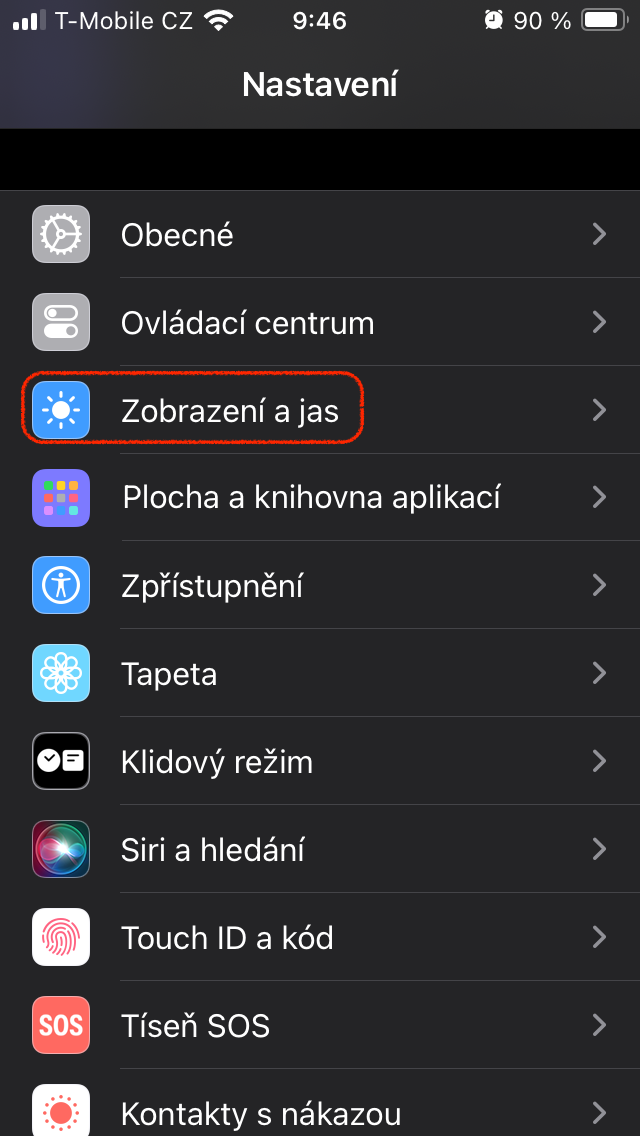Select Kontakty s nákazou row
This screenshot has width=640, height=1136.
click(x=320, y=1112)
